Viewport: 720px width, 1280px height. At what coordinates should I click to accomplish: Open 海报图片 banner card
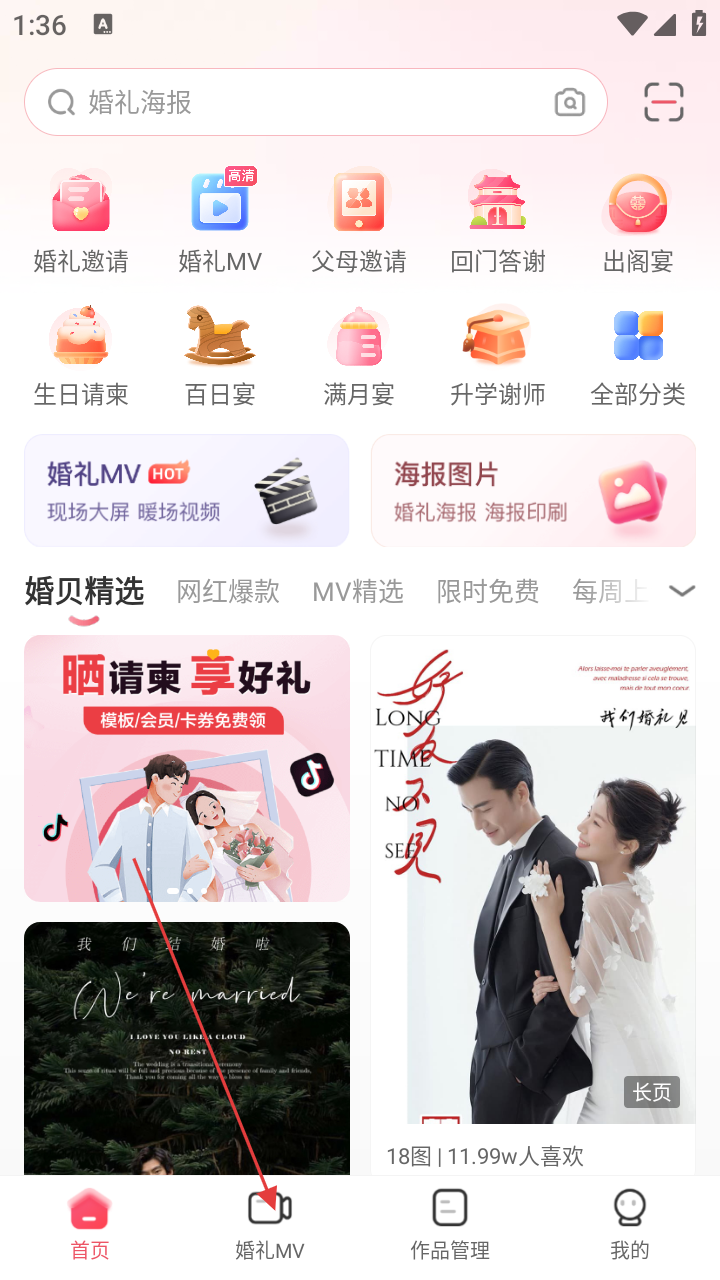coord(533,491)
